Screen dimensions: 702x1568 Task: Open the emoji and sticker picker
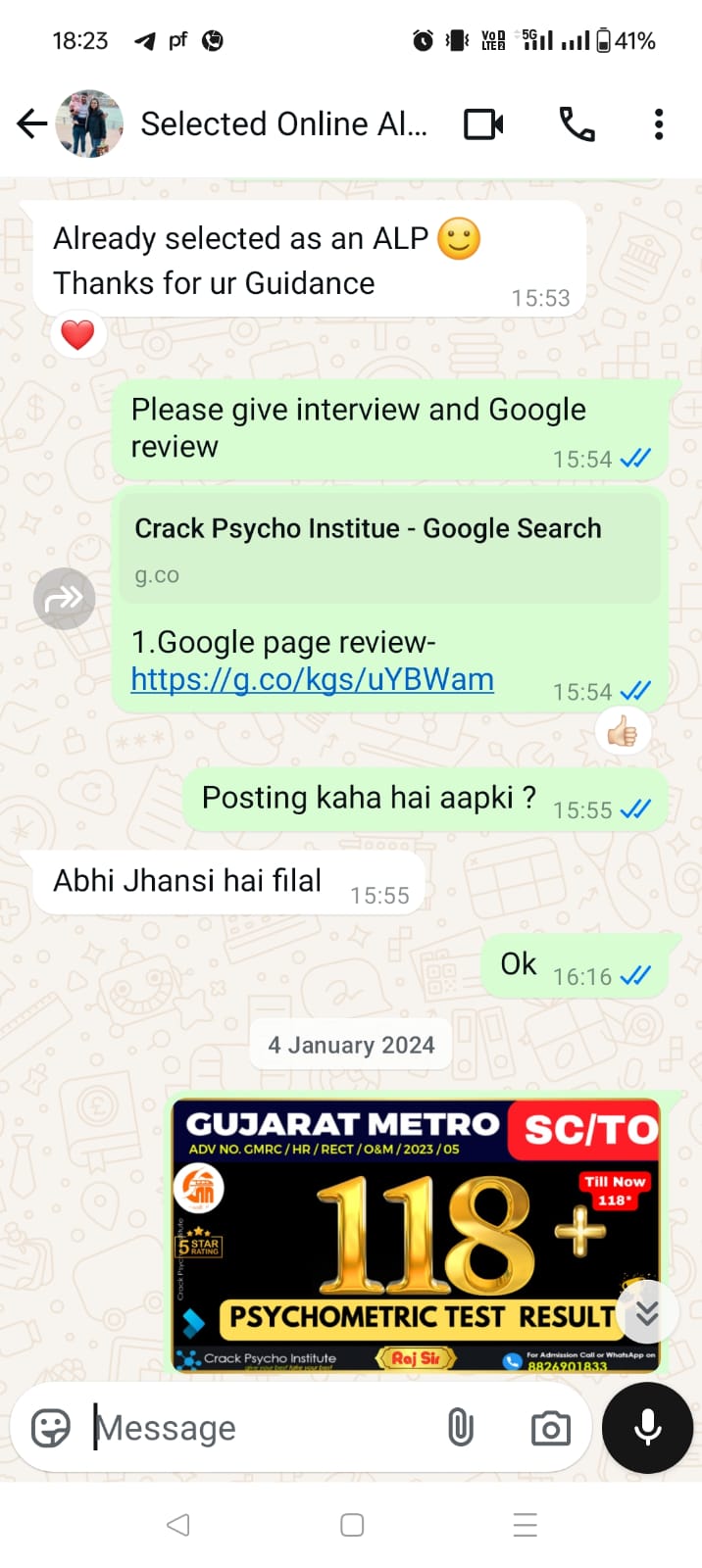[51, 1428]
